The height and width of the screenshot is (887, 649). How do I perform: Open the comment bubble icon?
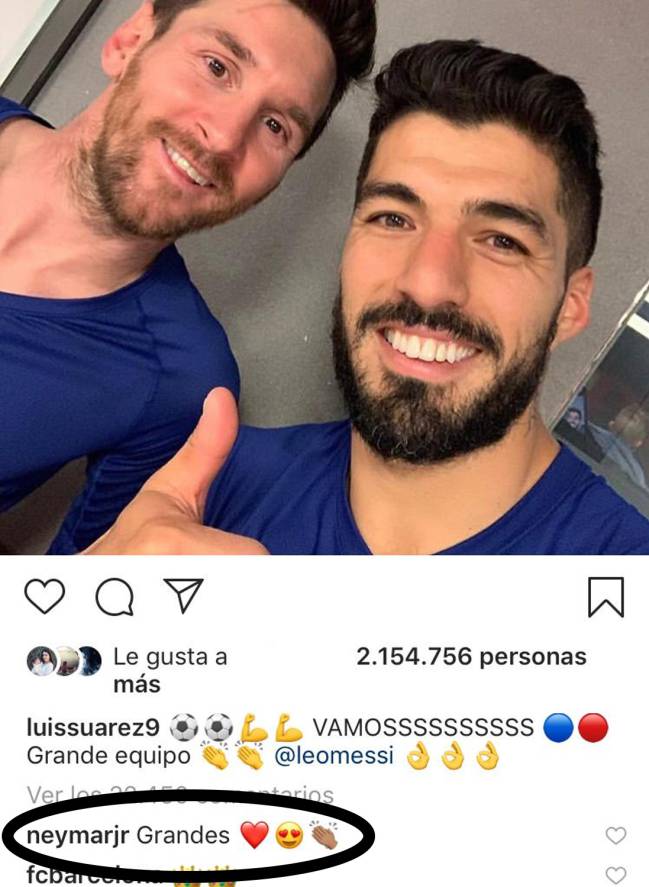click(x=114, y=597)
